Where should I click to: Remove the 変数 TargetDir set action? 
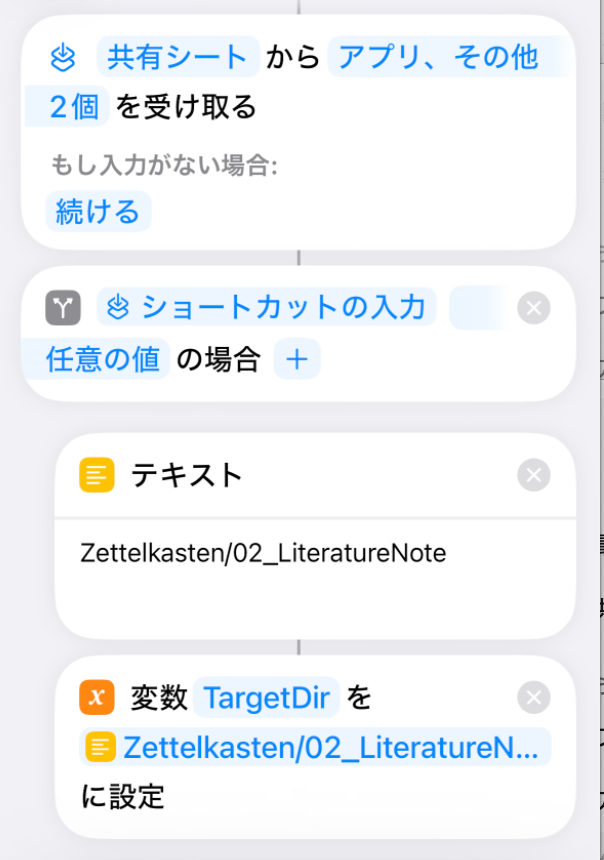[x=534, y=698]
